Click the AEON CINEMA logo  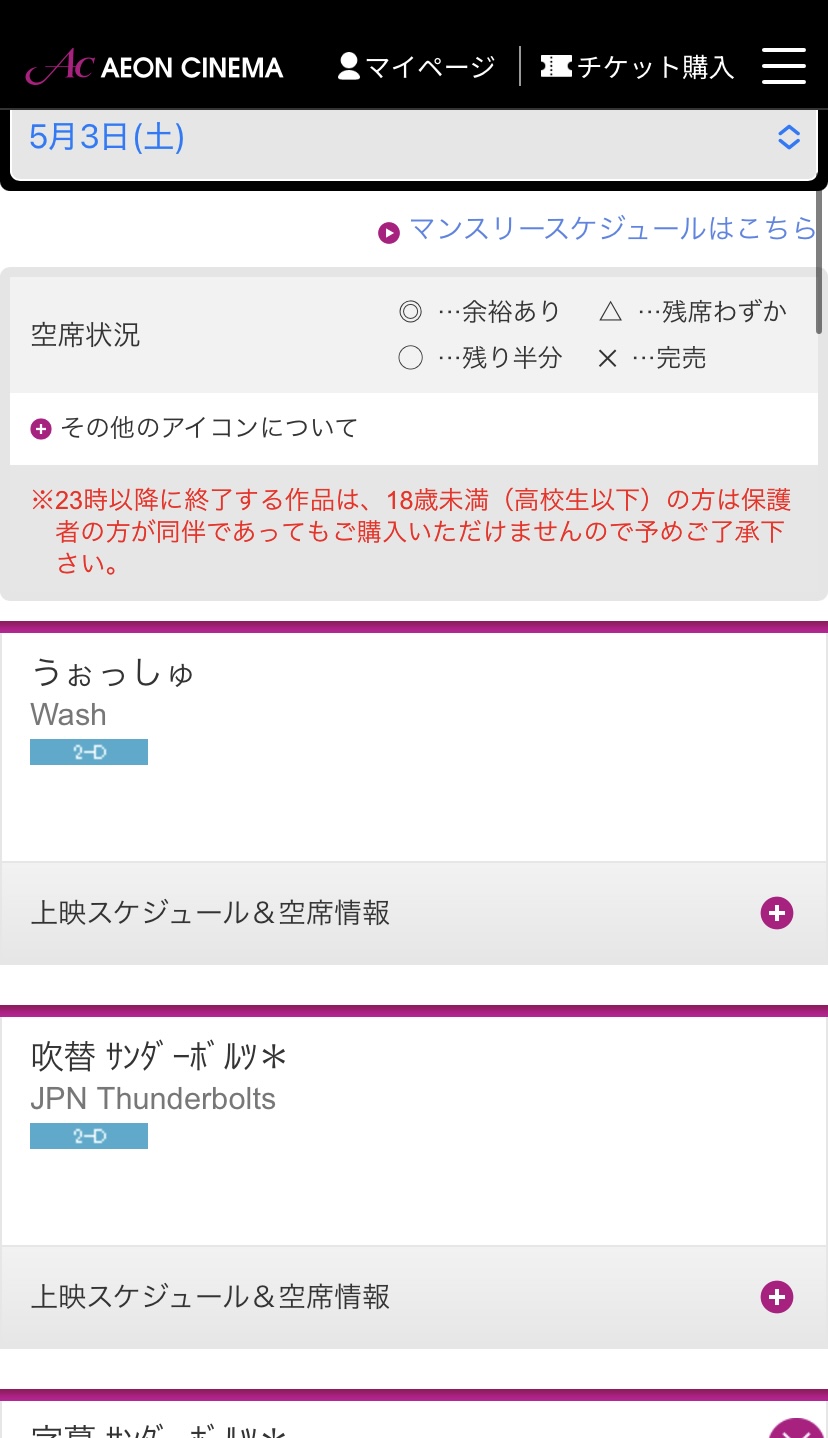(x=155, y=66)
